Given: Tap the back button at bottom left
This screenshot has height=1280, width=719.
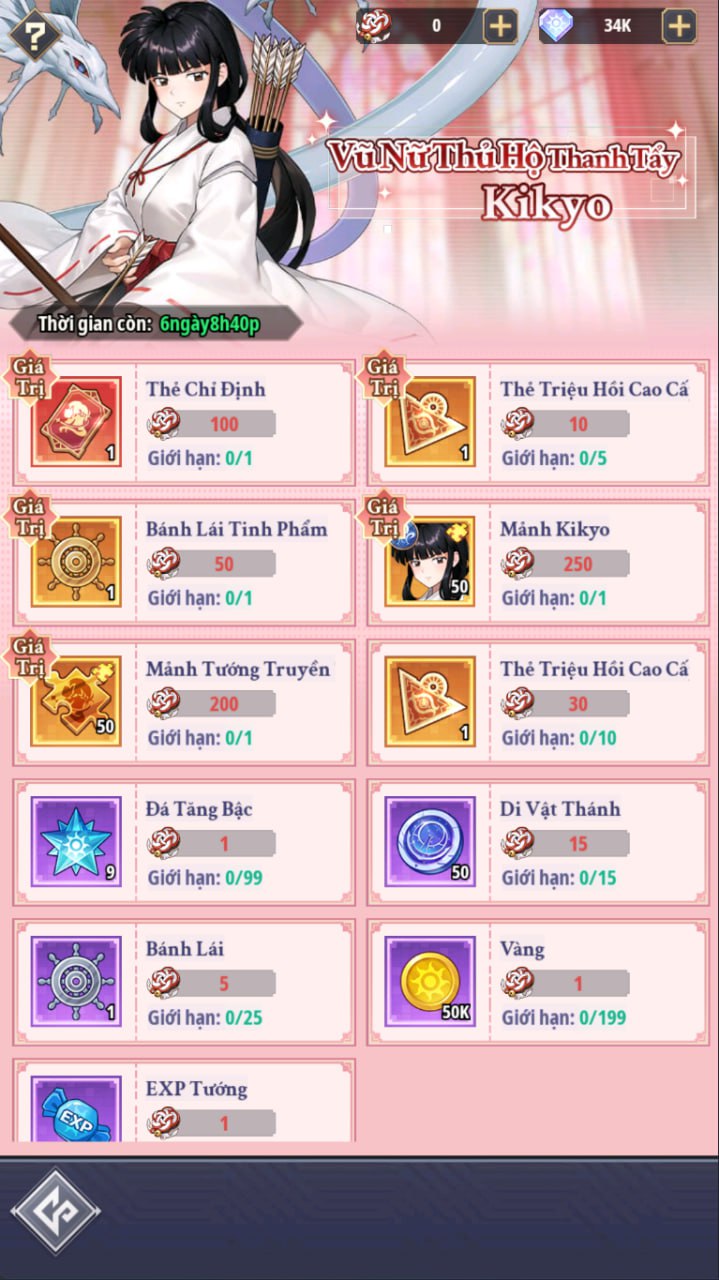Looking at the screenshot, I should pos(55,1212).
